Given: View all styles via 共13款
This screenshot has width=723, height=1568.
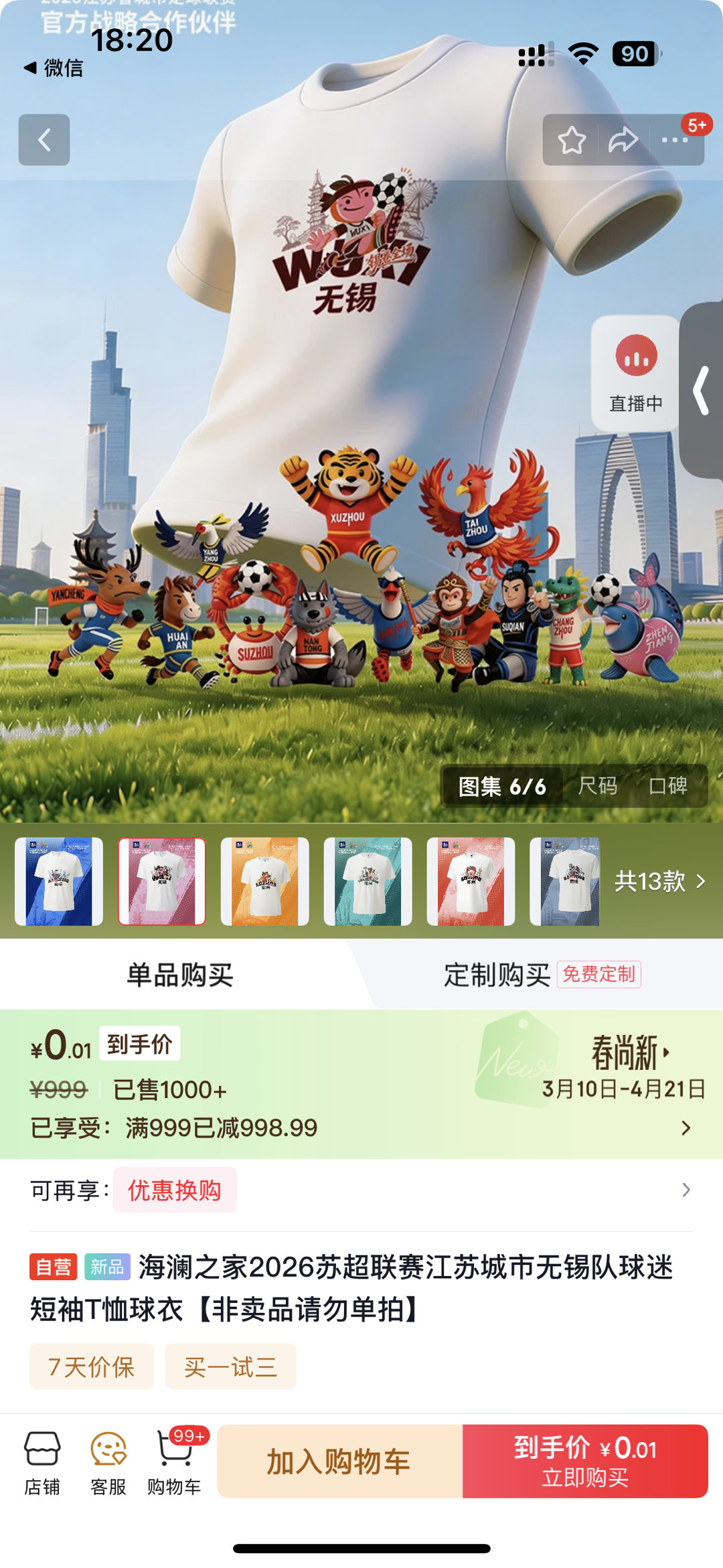Looking at the screenshot, I should (x=659, y=881).
